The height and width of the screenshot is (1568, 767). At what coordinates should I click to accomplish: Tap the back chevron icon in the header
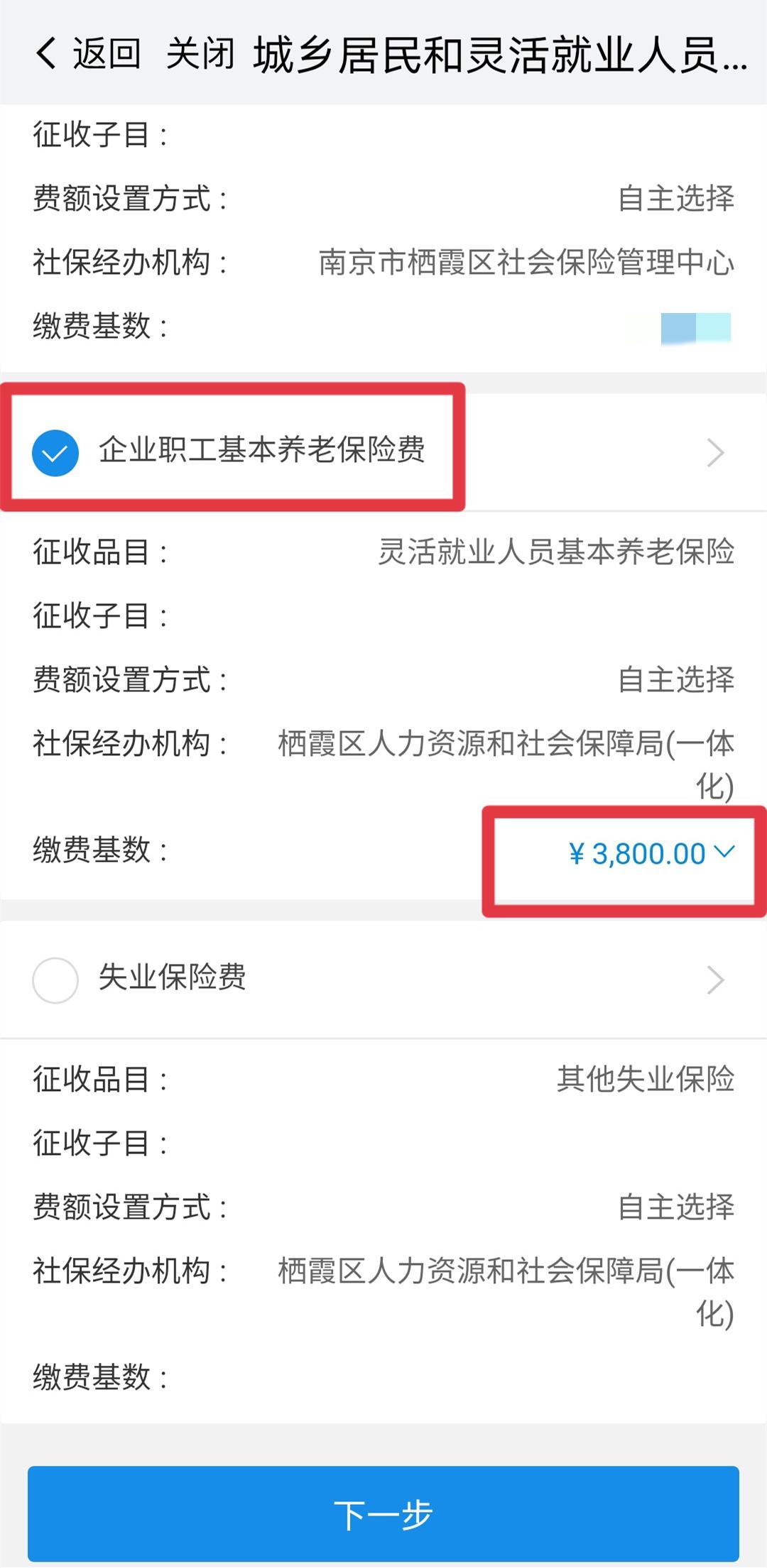point(44,54)
